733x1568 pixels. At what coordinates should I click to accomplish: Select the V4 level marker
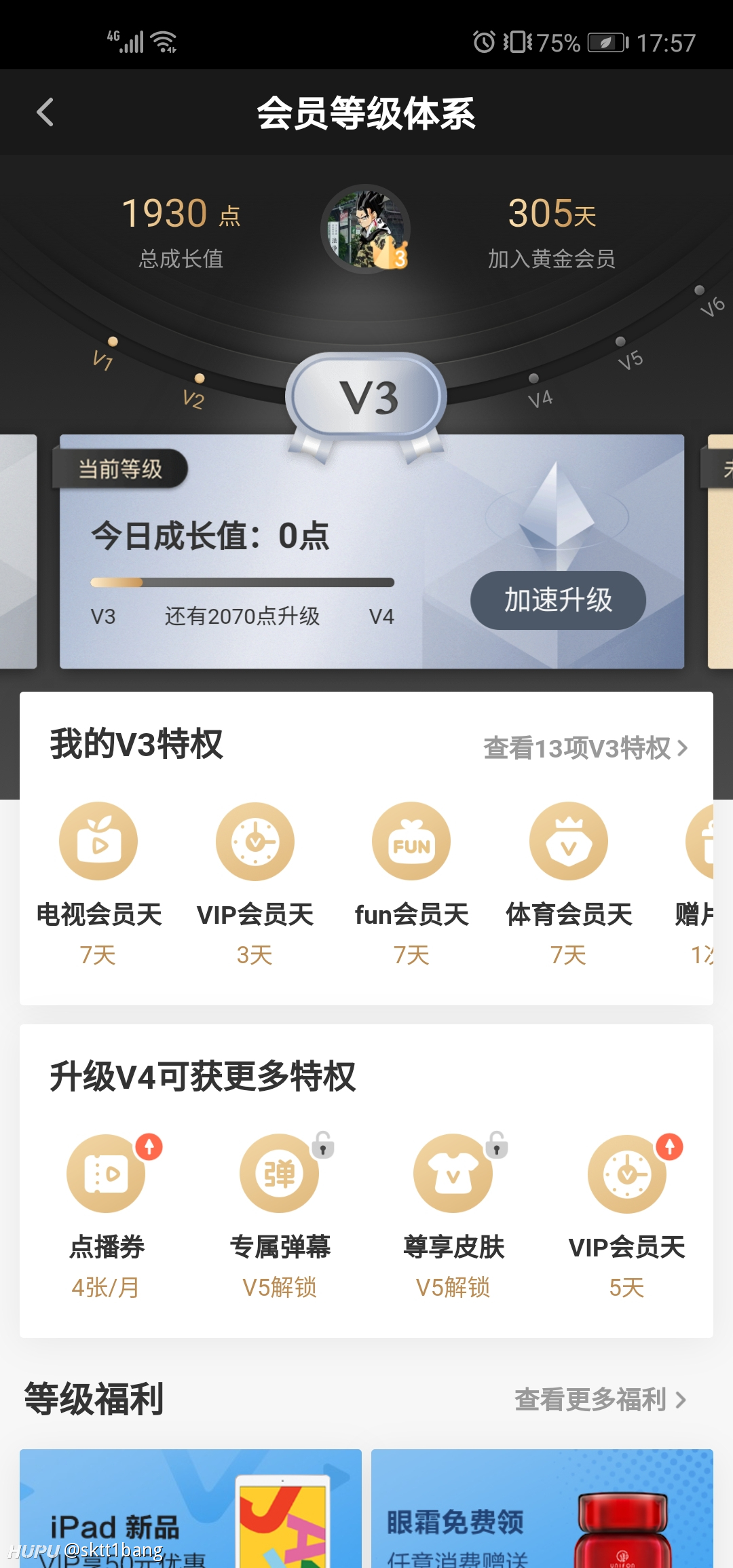[539, 392]
